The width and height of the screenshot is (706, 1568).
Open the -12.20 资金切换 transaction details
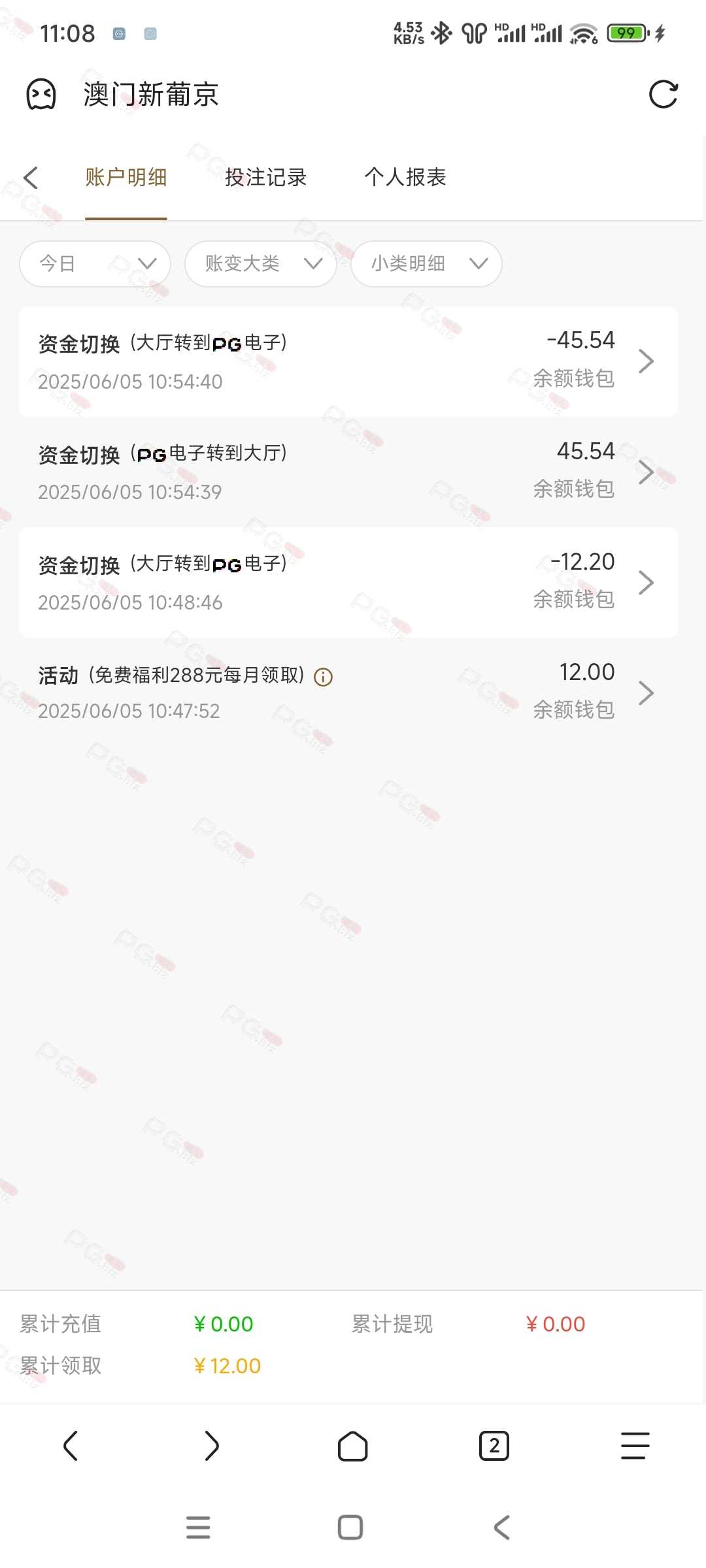tap(348, 582)
